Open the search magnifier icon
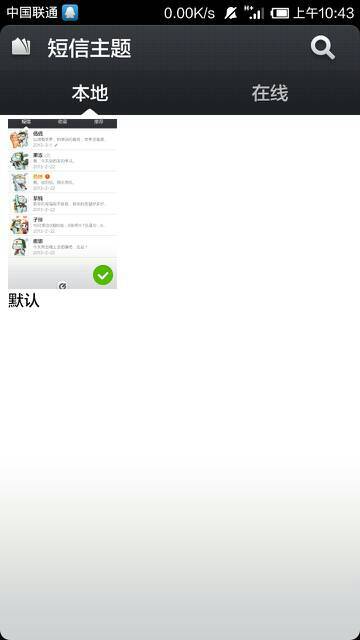The width and height of the screenshot is (360, 640). click(x=322, y=48)
